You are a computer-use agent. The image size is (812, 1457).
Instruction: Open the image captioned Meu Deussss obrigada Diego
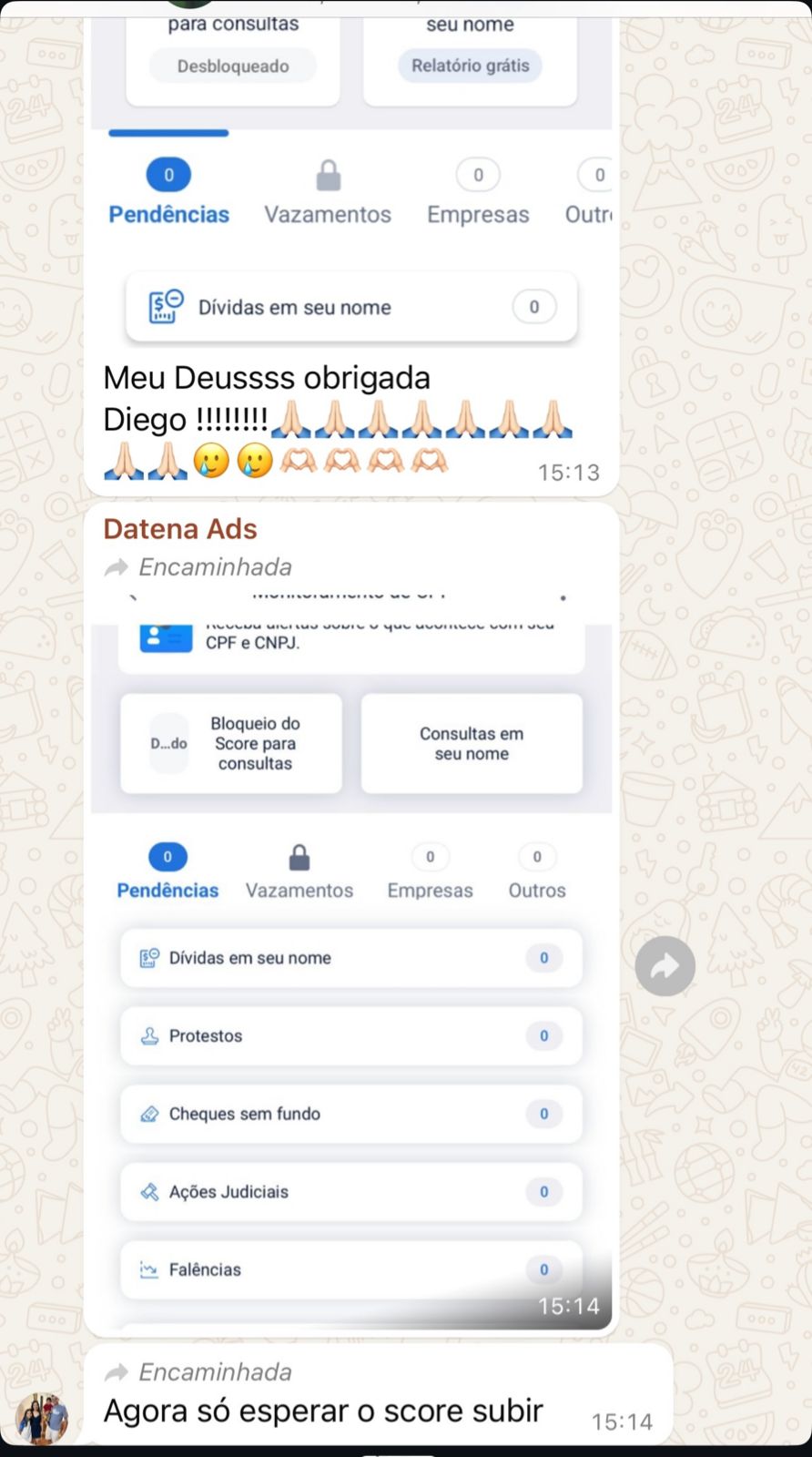pos(351,182)
